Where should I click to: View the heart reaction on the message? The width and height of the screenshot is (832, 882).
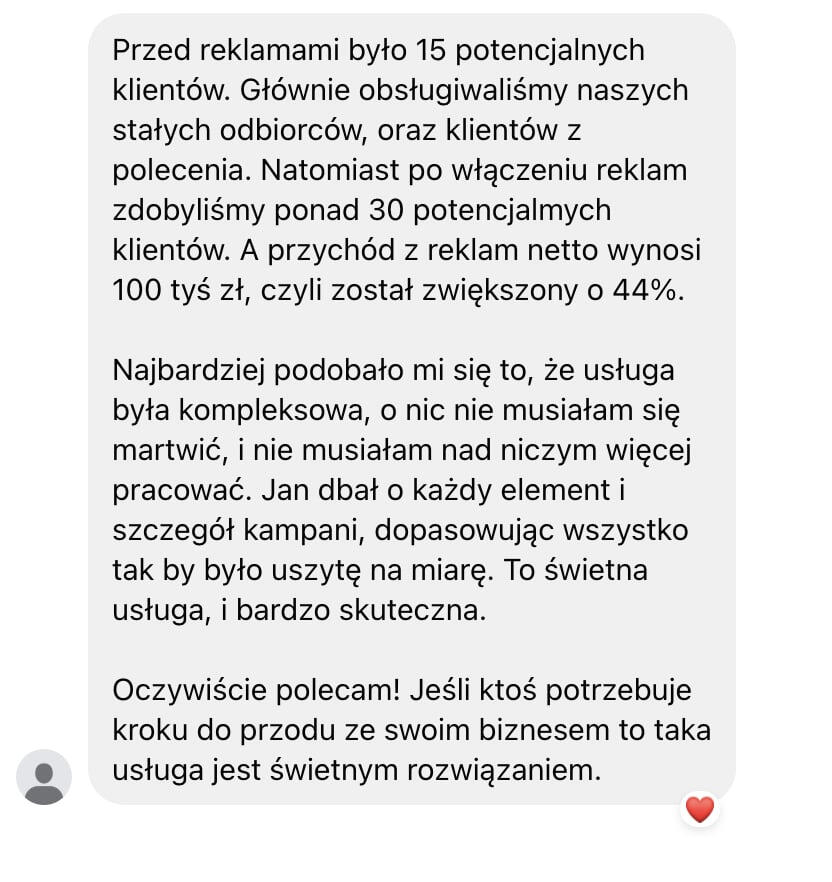[x=700, y=808]
